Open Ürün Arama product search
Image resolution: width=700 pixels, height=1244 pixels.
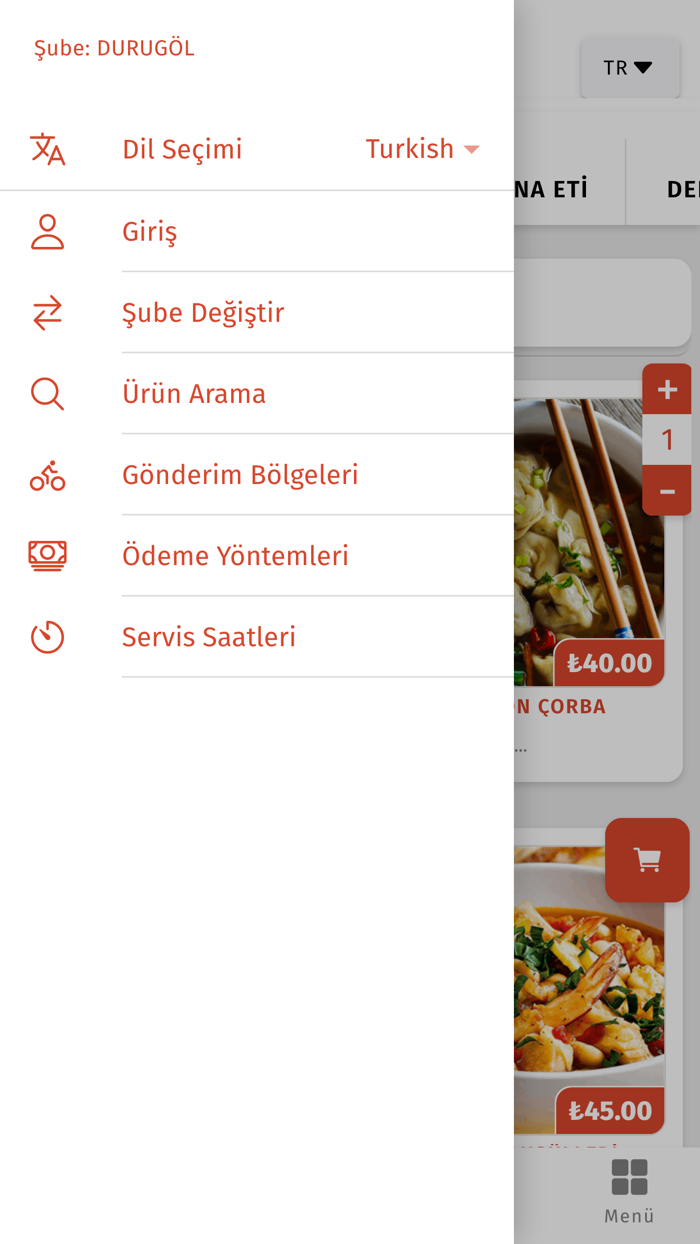pos(257,394)
